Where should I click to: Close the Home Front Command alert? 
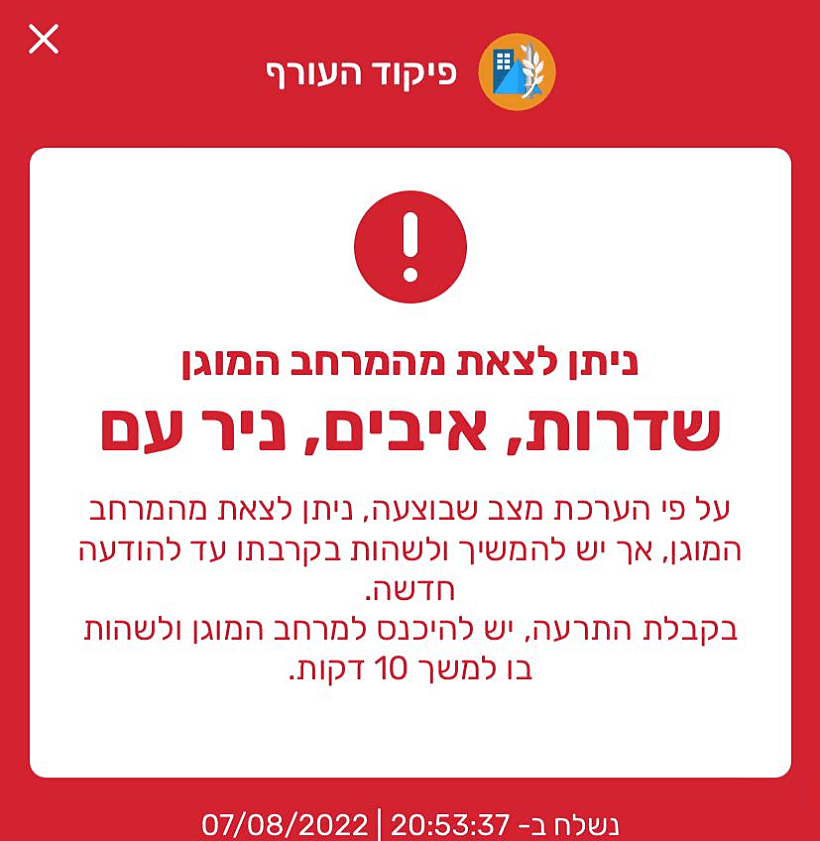(44, 39)
